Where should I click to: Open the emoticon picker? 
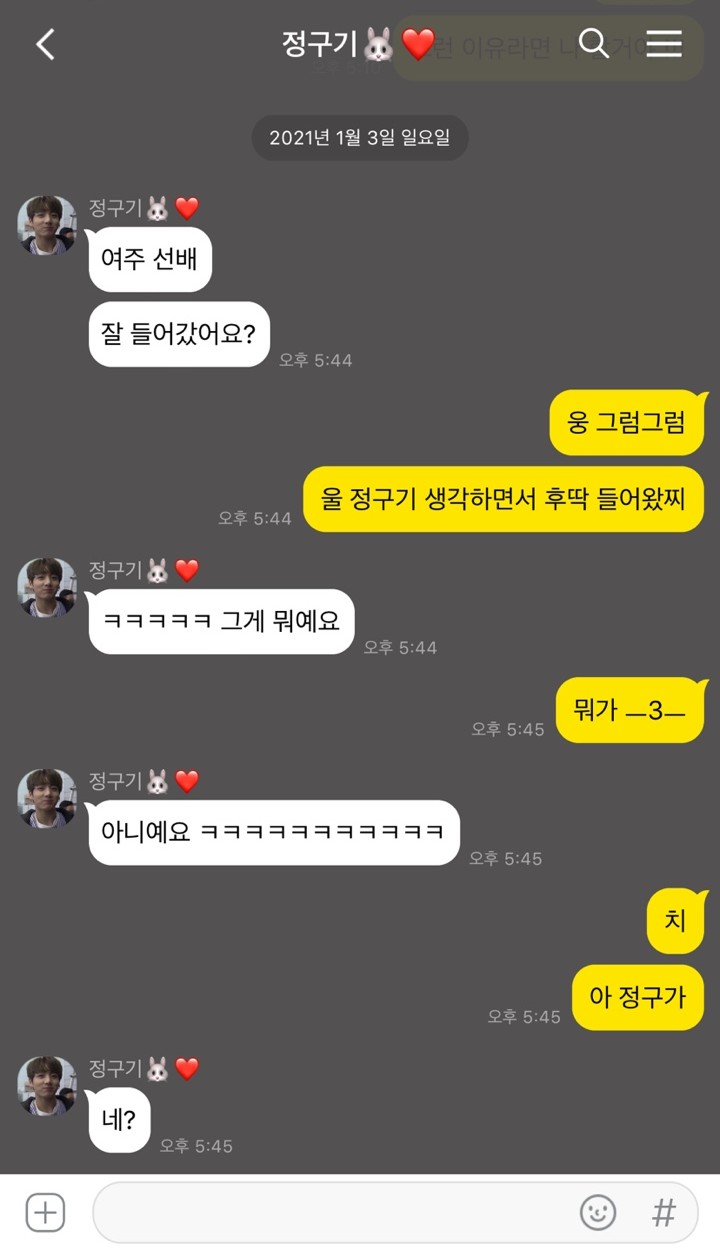click(598, 1213)
